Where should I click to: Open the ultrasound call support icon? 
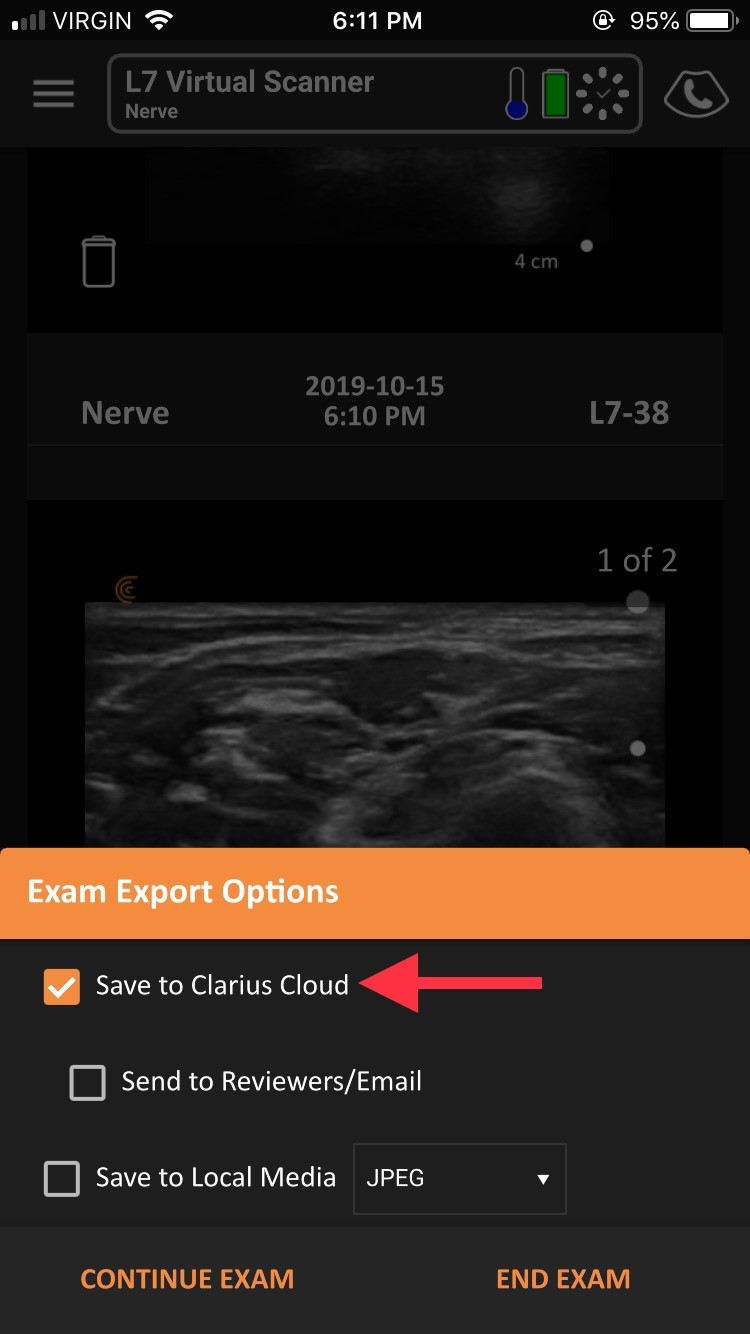(x=696, y=94)
